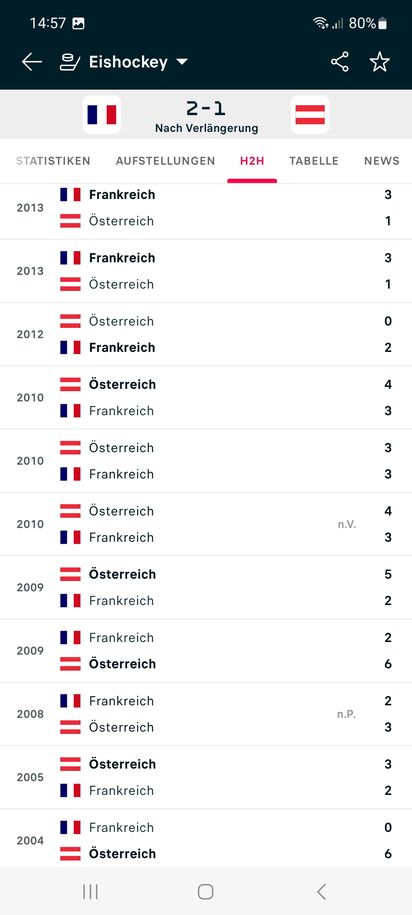Open the 2010 match ending 3-3
Screen dimensions: 412x915
[x=206, y=461]
